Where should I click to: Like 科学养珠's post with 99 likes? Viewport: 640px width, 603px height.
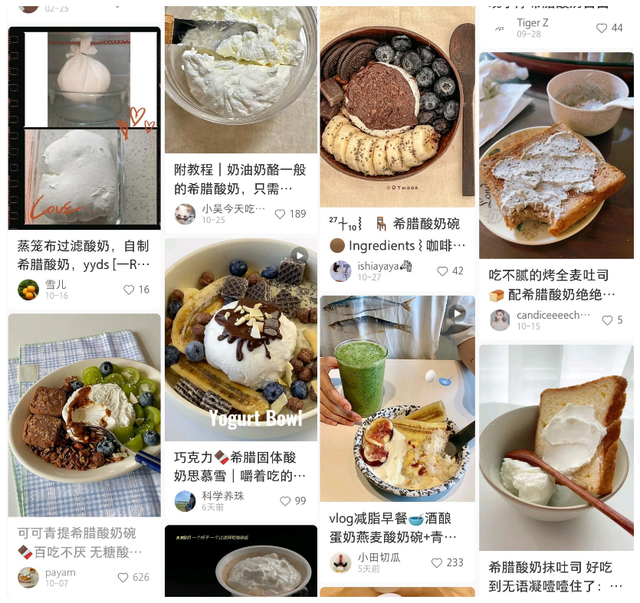(x=285, y=501)
